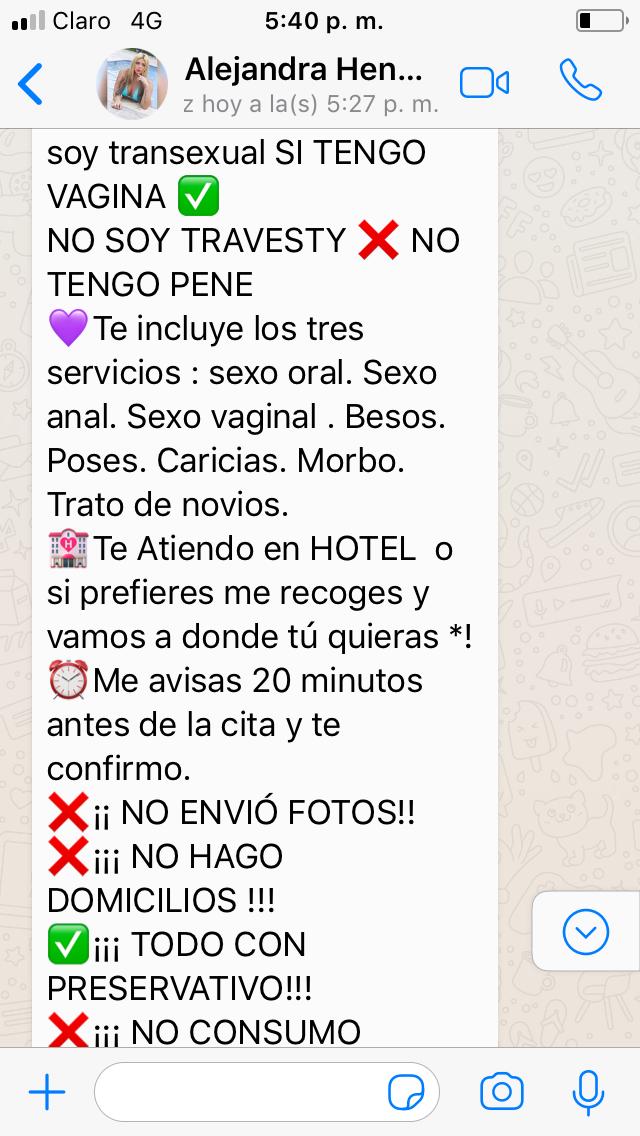Open the camera to take a photo
Viewport: 640px width, 1136px height.
501,1092
